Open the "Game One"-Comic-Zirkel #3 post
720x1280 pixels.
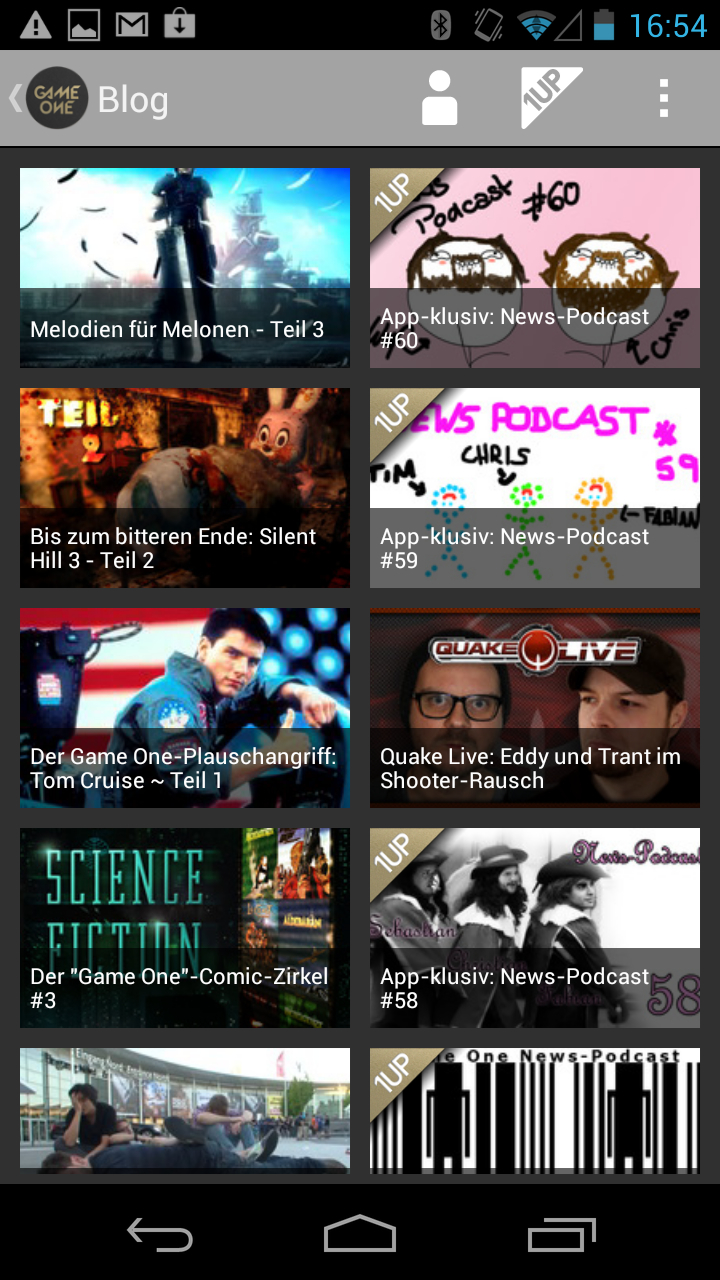point(185,928)
